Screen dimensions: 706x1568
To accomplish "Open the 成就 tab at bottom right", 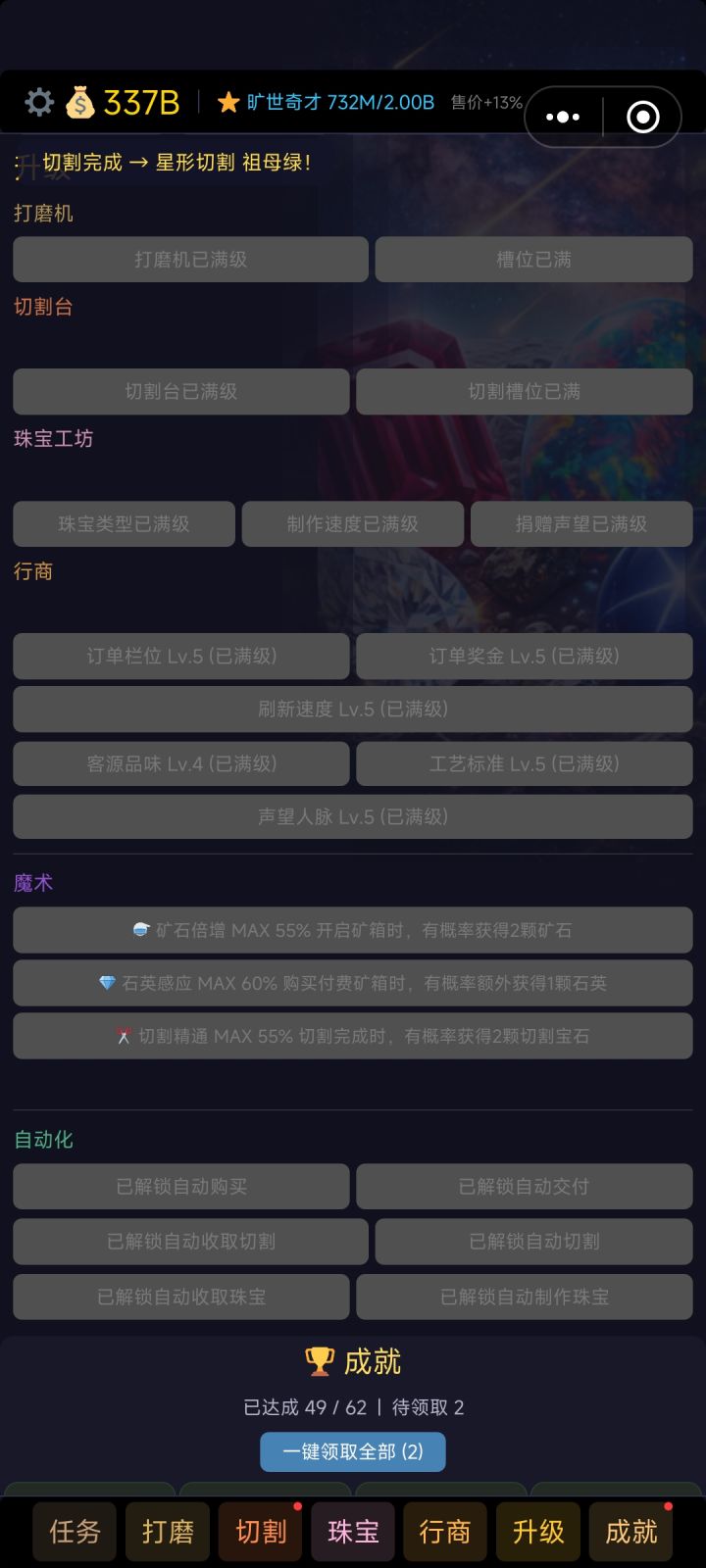I will (x=630, y=1530).
